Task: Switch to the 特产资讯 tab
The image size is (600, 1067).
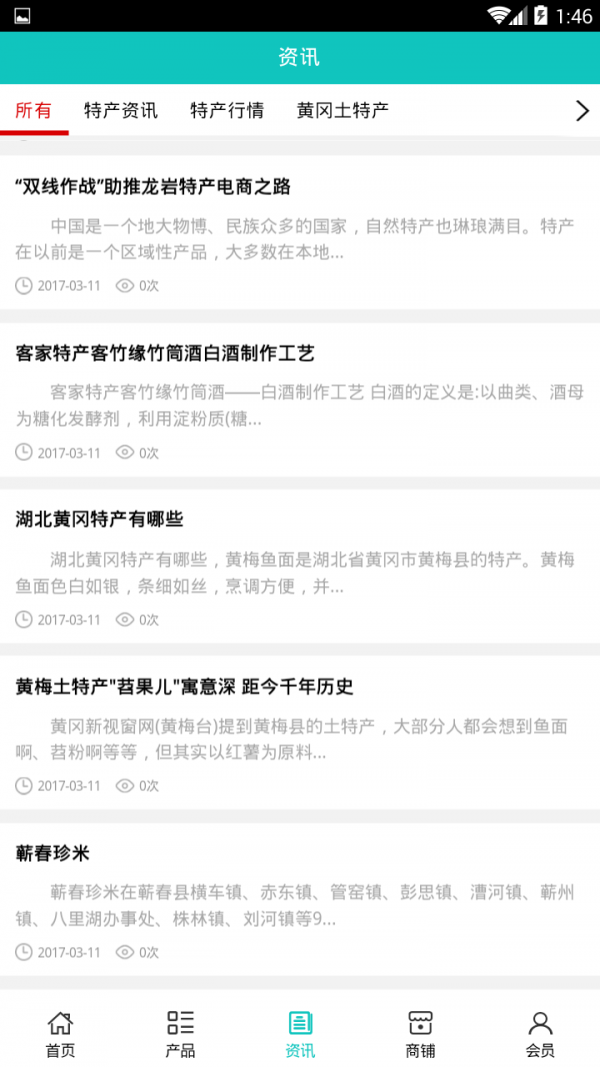Action: (x=121, y=110)
